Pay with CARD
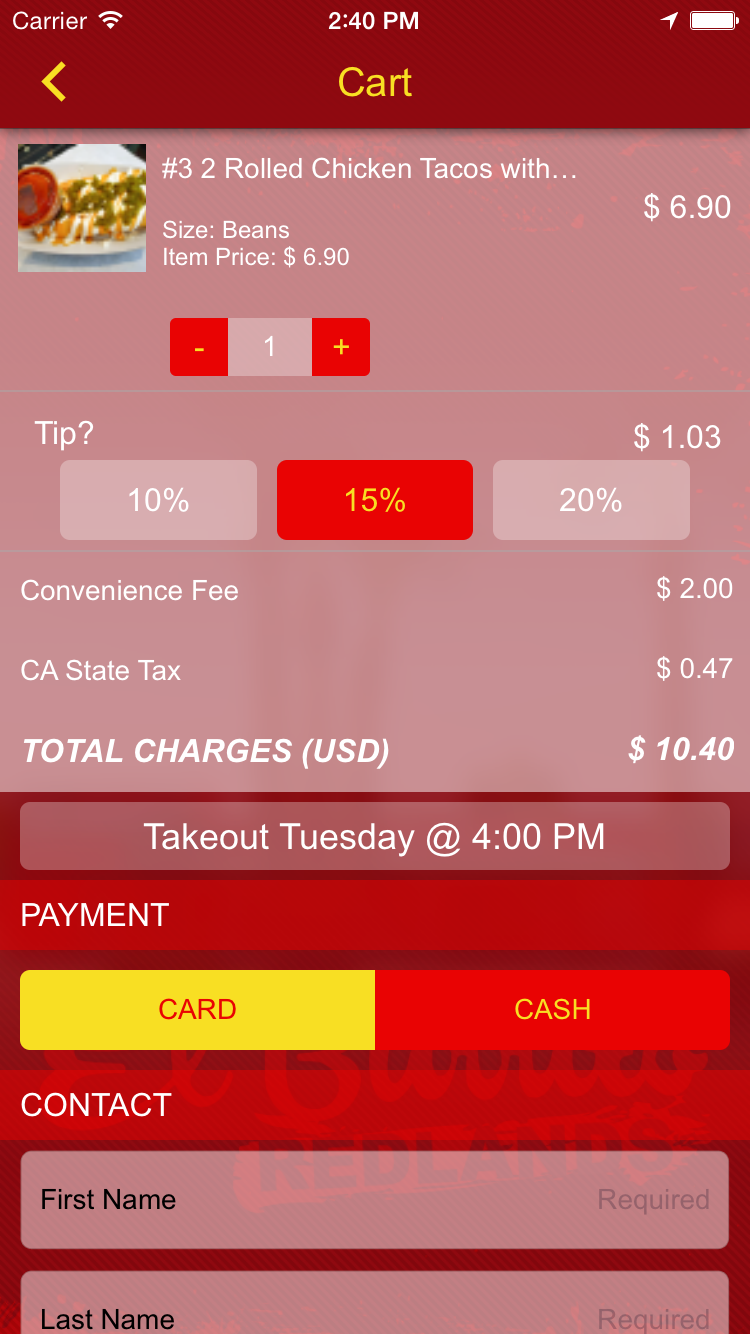 tap(197, 1009)
